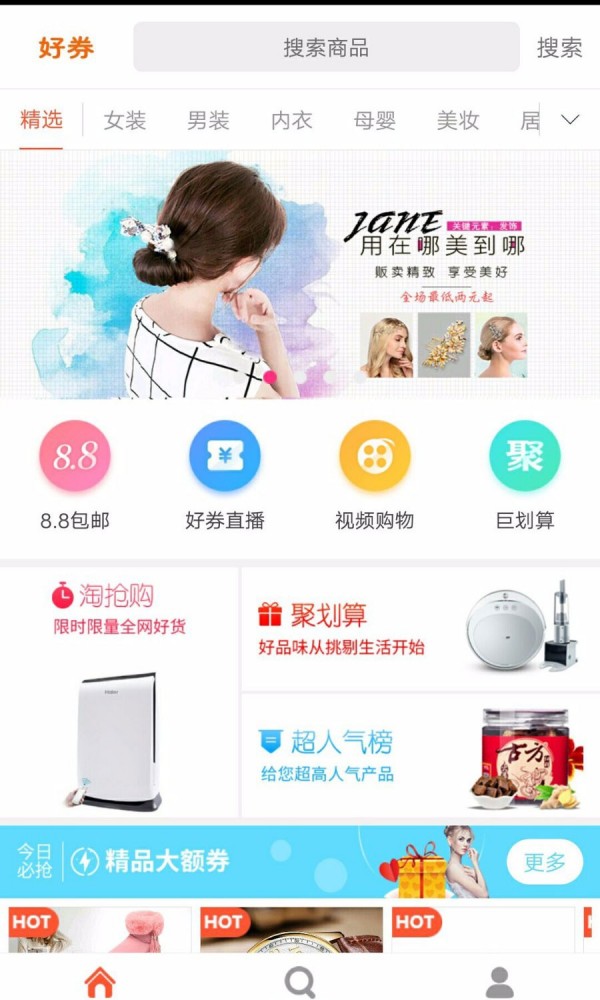Switch to the 女装 category tab

tap(125, 121)
